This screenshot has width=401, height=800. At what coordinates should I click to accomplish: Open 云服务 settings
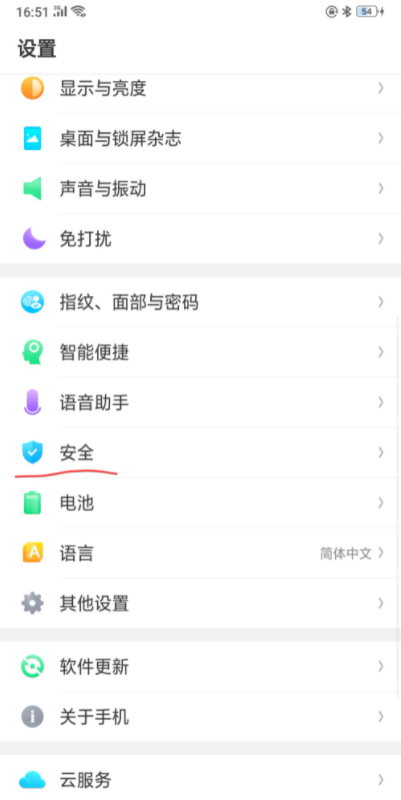pyautogui.click(x=200, y=779)
